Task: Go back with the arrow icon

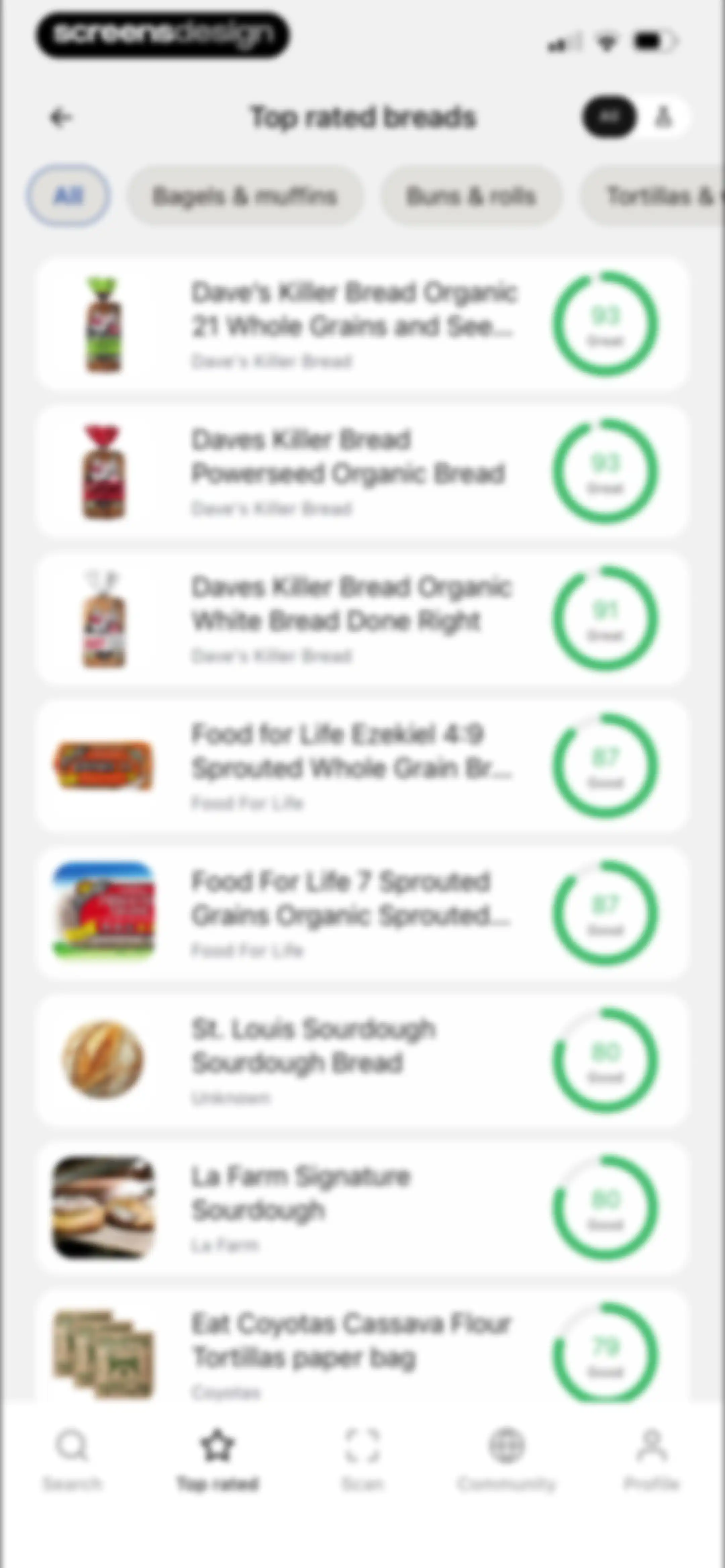Action: (x=60, y=117)
